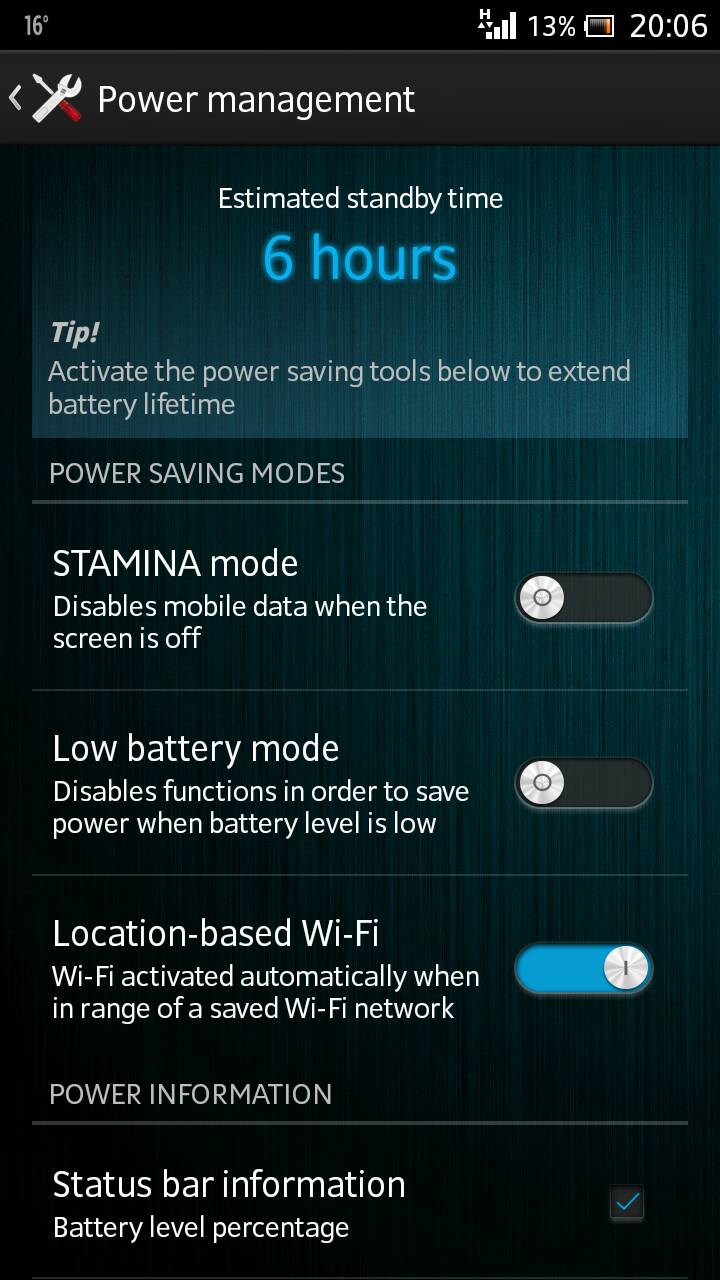Open the Low battery mode settings row
Image resolution: width=720 pixels, height=1280 pixels.
[360, 783]
